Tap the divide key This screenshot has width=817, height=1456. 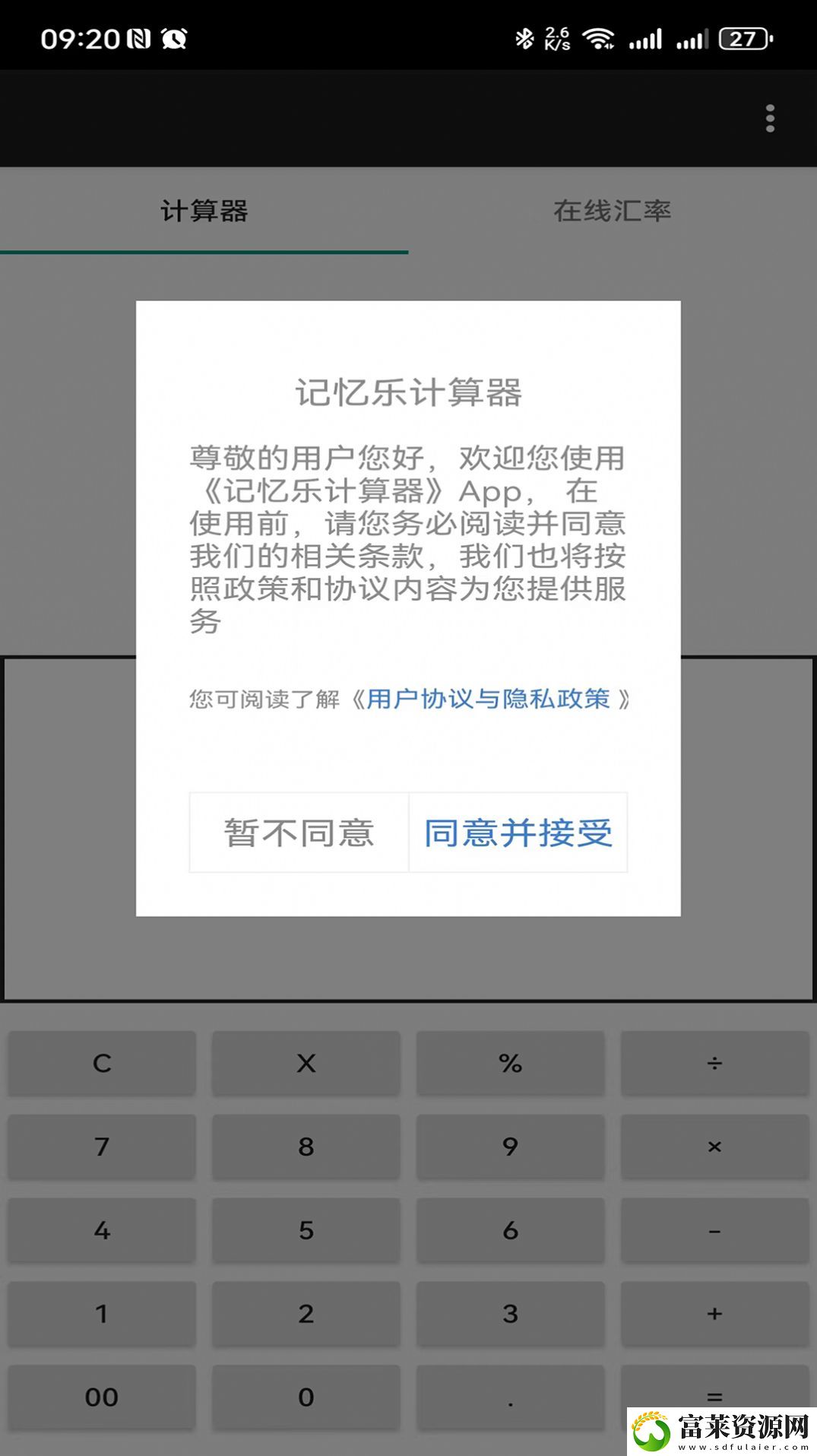[714, 1063]
